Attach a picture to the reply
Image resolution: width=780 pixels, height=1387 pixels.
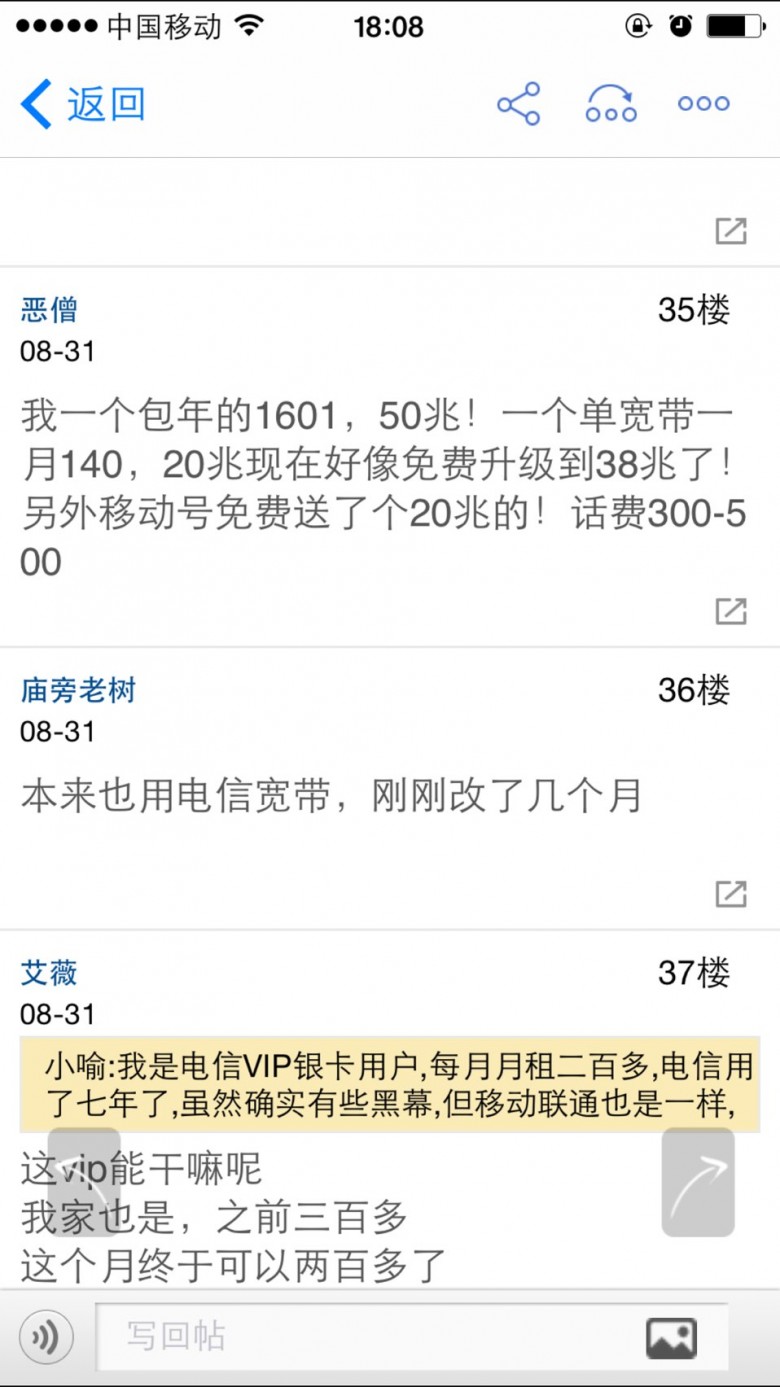coord(671,1337)
